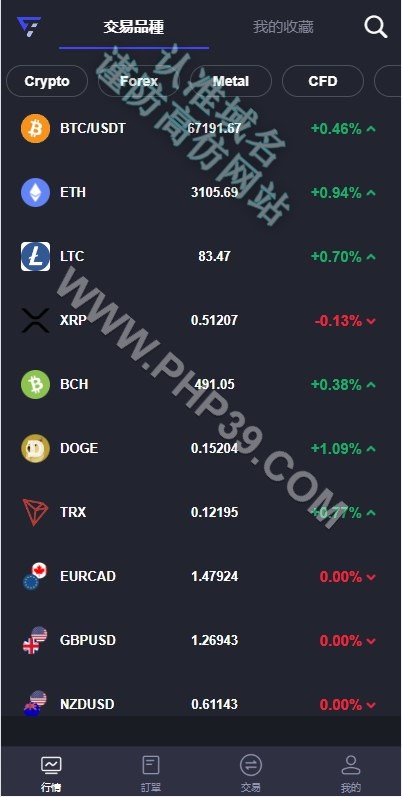View the EURCAD forex pair
This screenshot has width=402, height=797.
pyautogui.click(x=201, y=576)
